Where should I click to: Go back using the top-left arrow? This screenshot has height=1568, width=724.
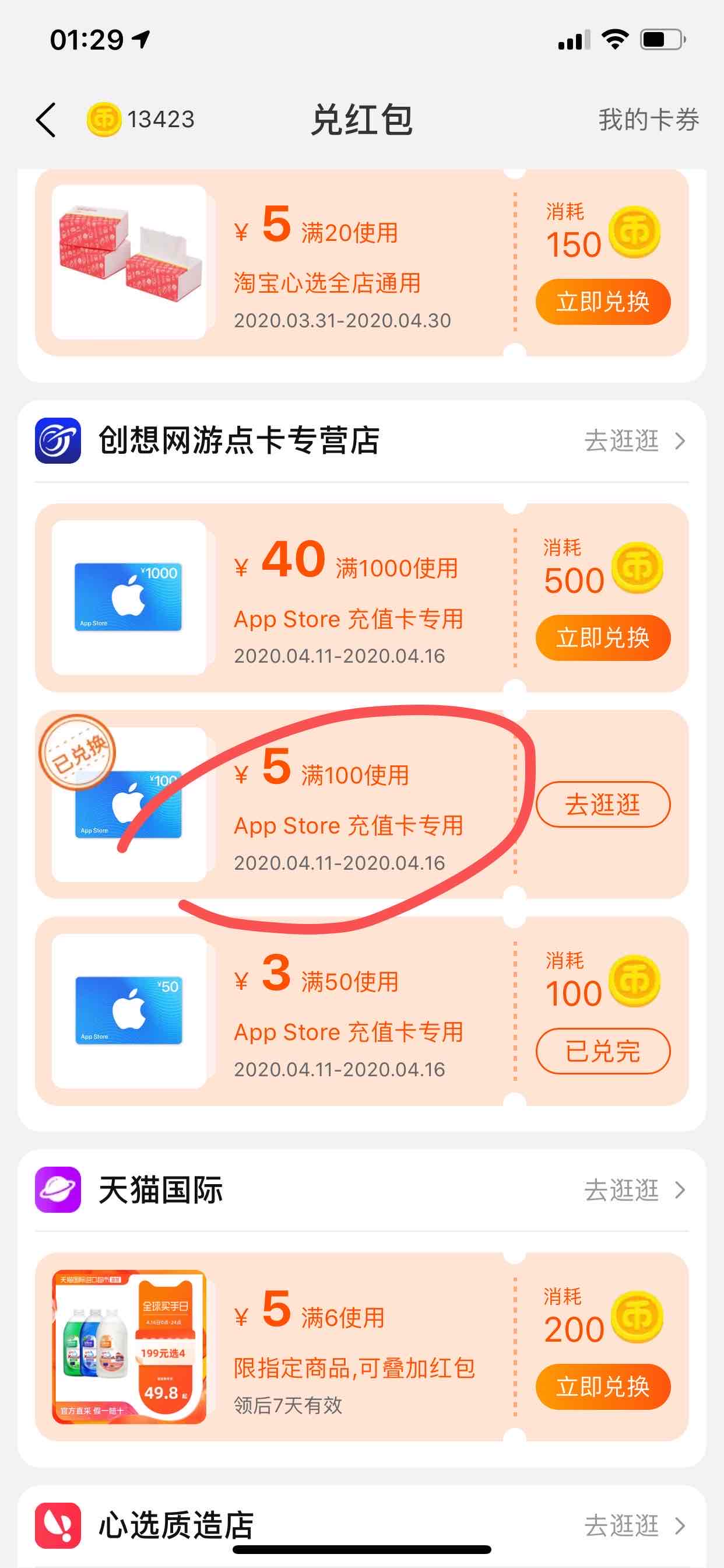point(46,120)
